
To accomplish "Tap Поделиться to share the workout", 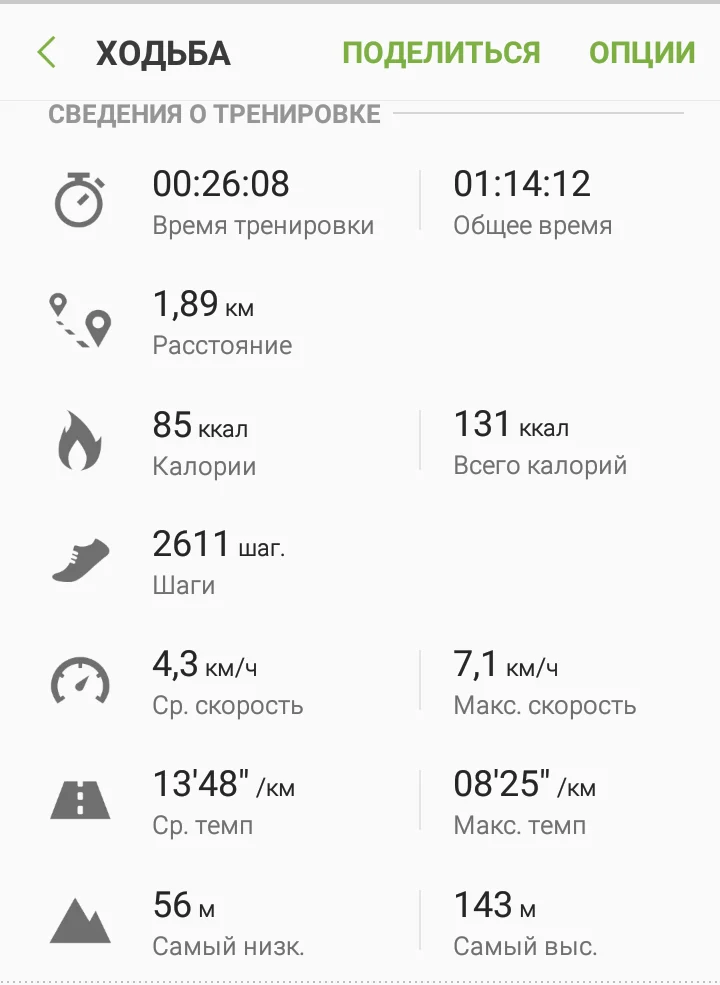I will pos(441,53).
